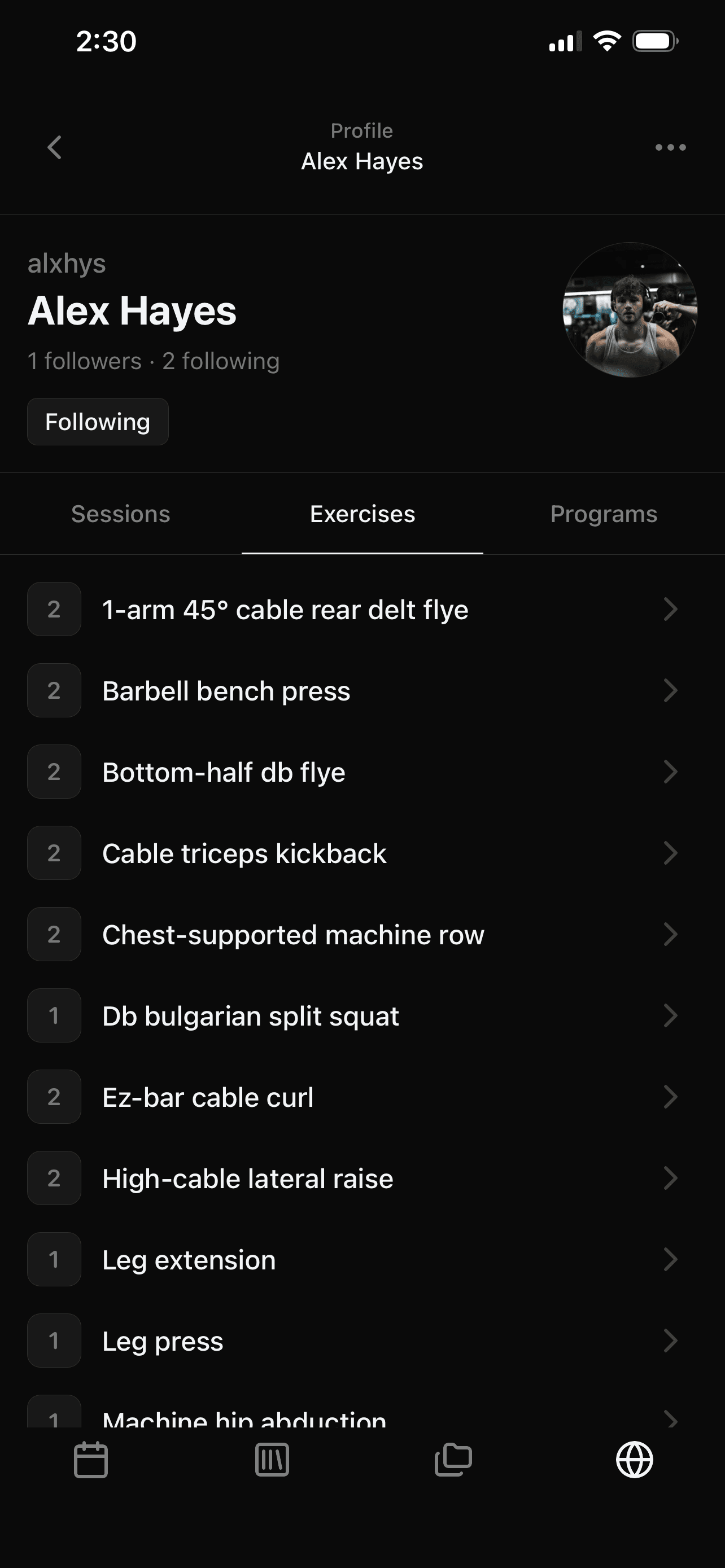Go back from Alex Hayes profile
The image size is (725, 1568).
[55, 147]
